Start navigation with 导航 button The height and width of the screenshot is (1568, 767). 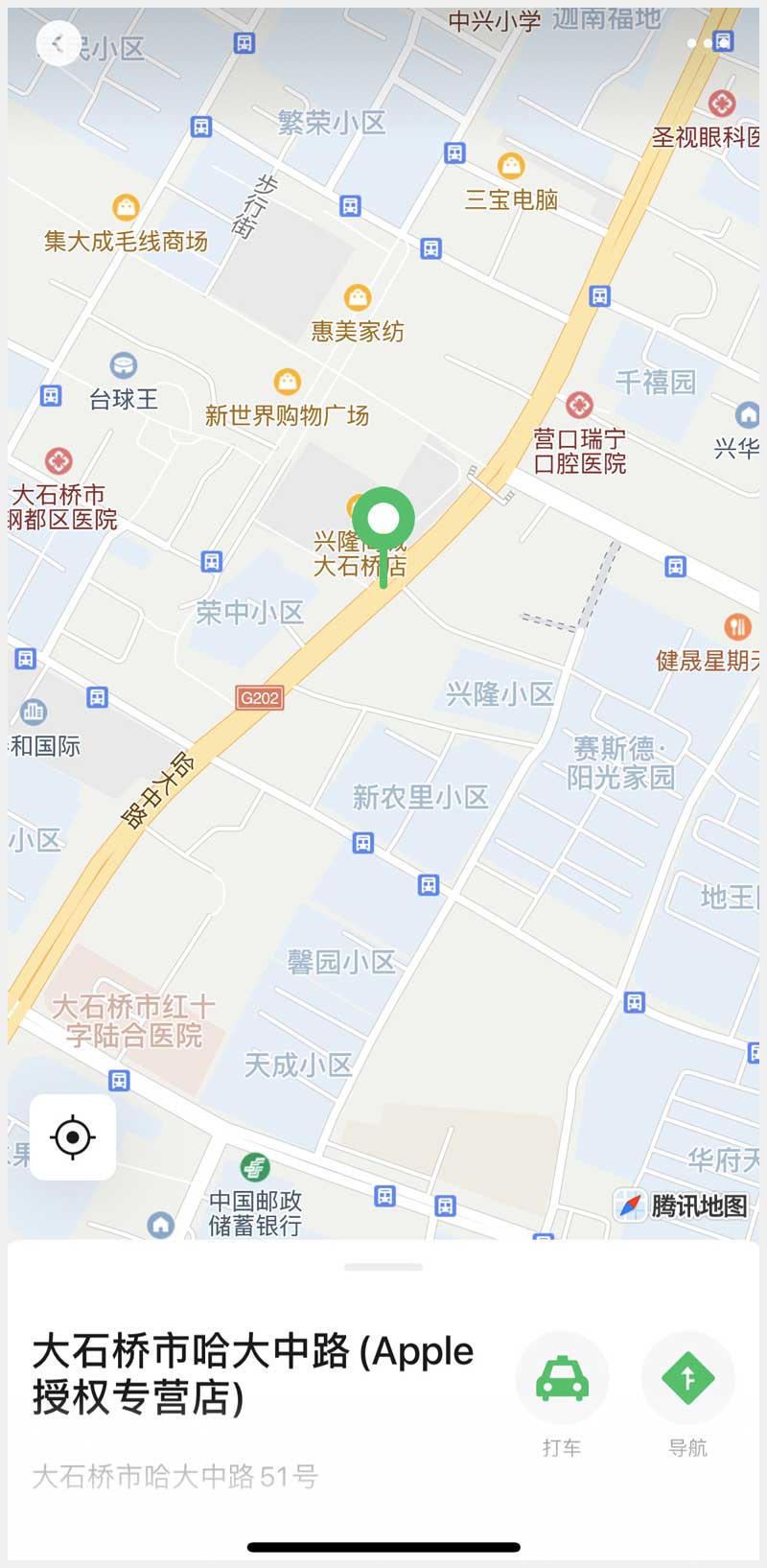coord(687,1378)
